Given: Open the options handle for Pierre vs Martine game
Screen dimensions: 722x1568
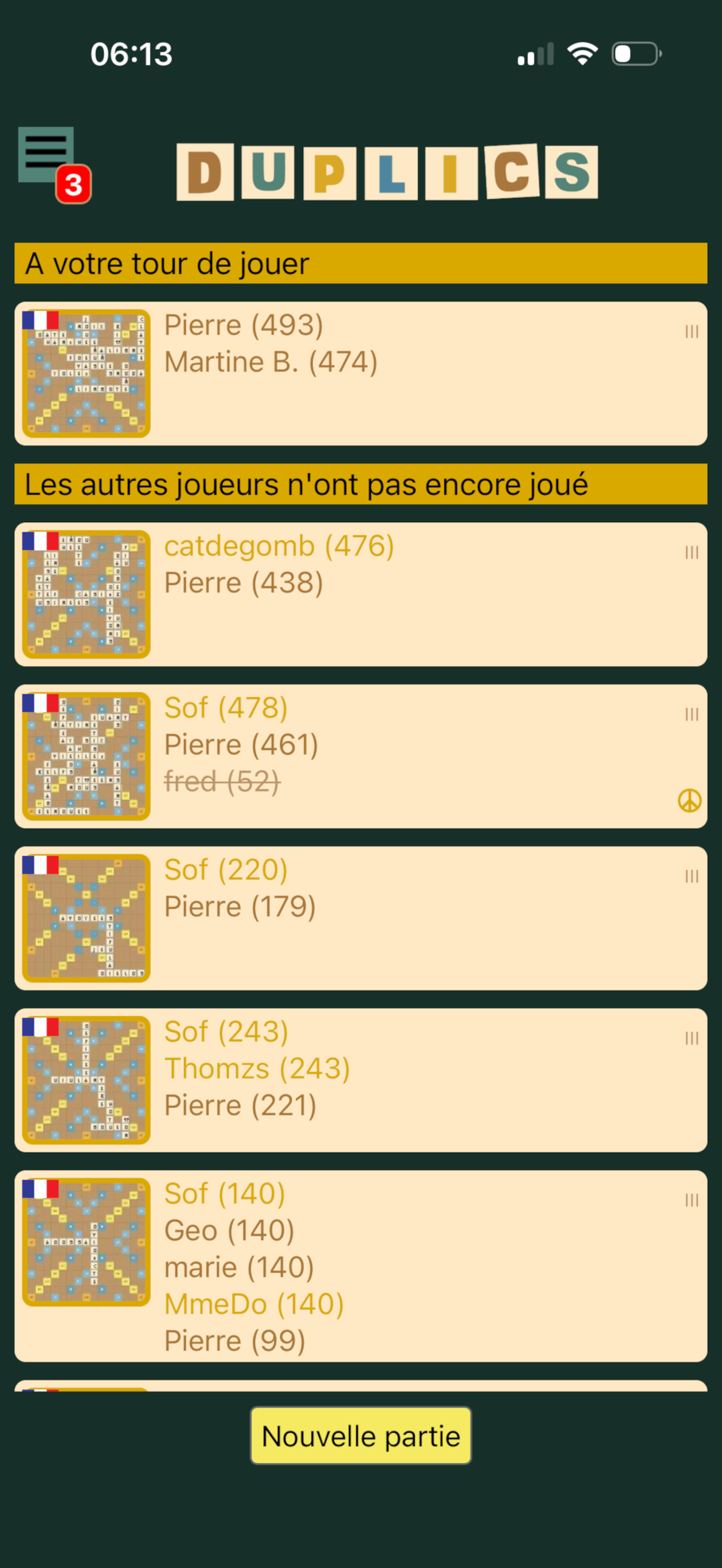Looking at the screenshot, I should pyautogui.click(x=691, y=332).
